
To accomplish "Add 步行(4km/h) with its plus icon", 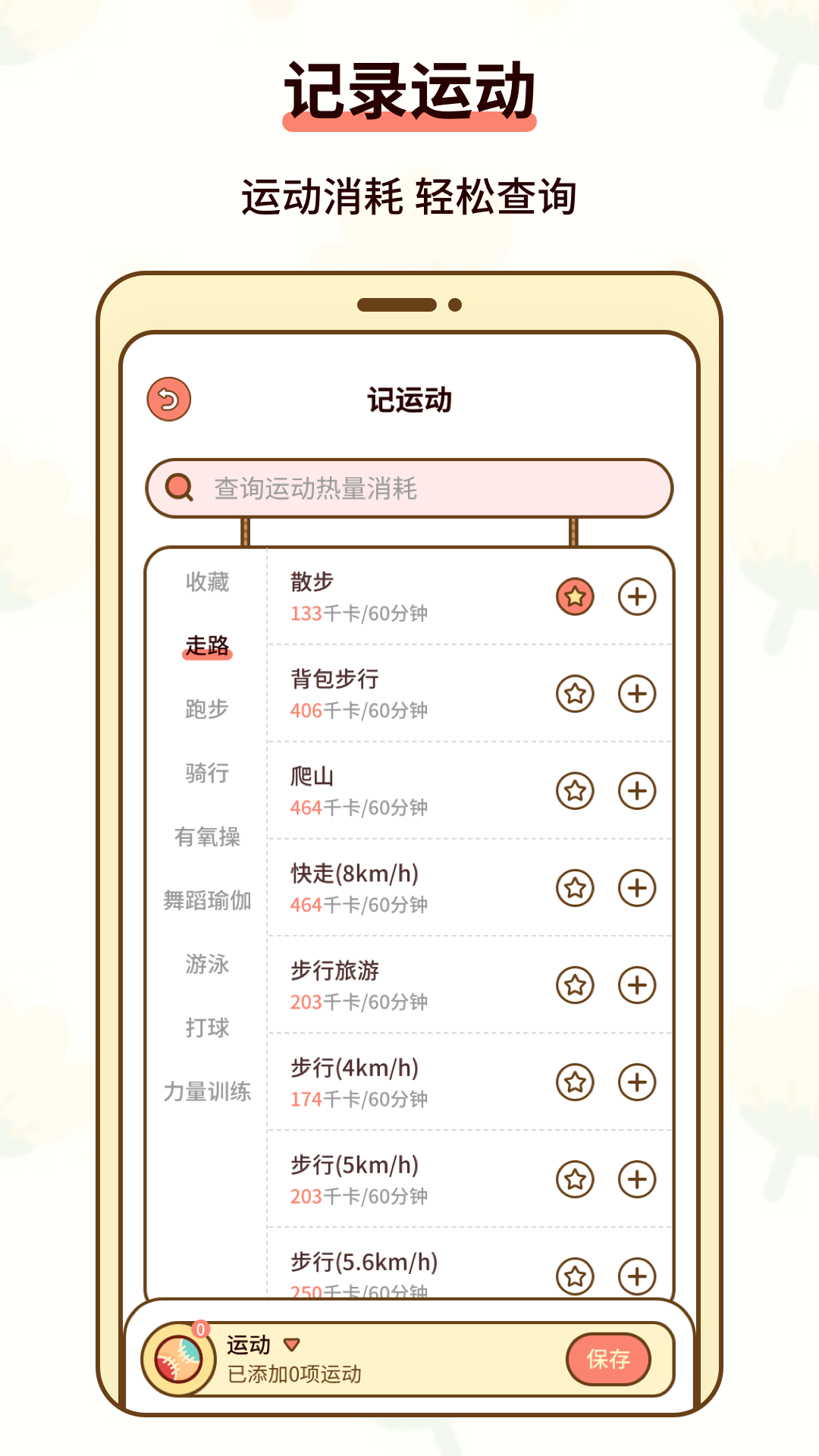I will (x=637, y=1081).
